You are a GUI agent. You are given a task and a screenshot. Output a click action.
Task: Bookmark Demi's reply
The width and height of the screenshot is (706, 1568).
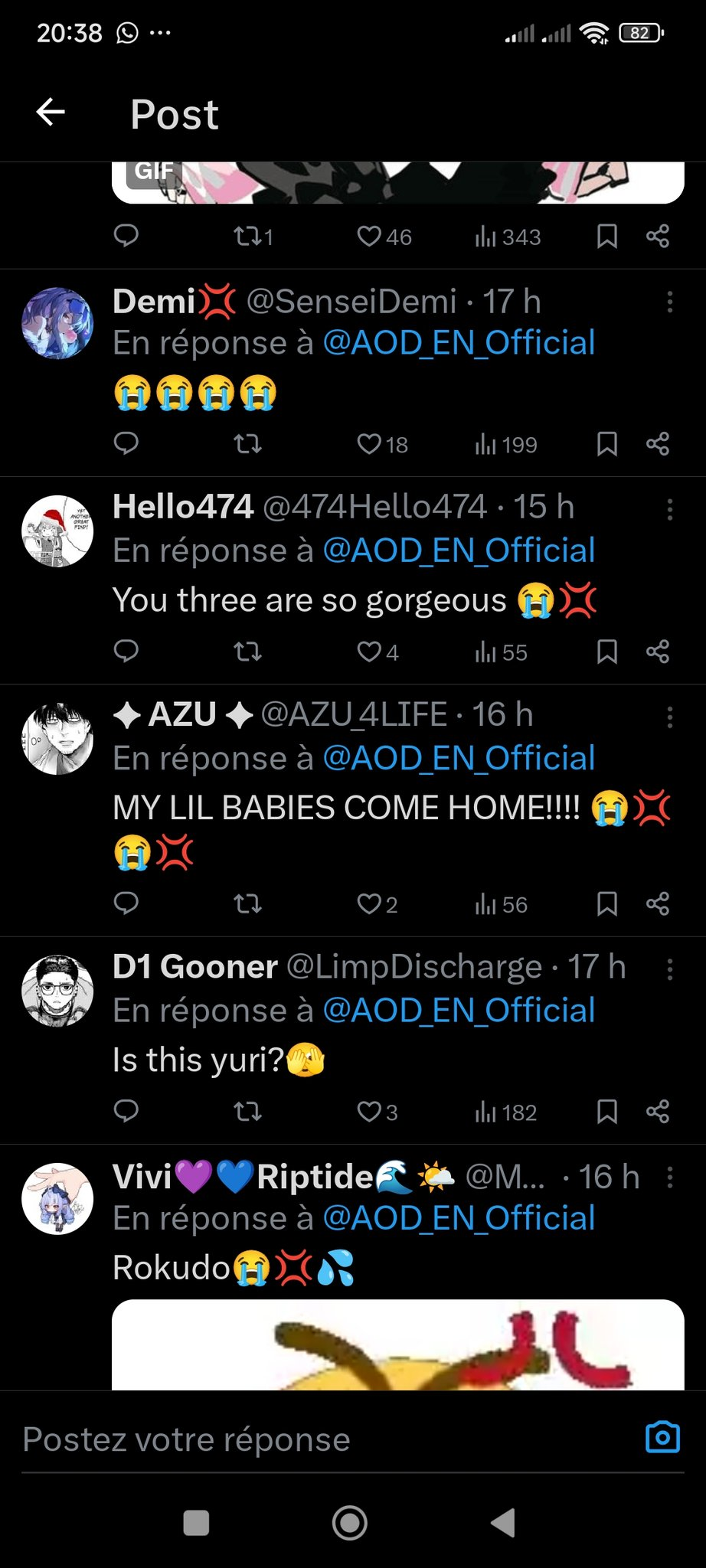pos(606,444)
